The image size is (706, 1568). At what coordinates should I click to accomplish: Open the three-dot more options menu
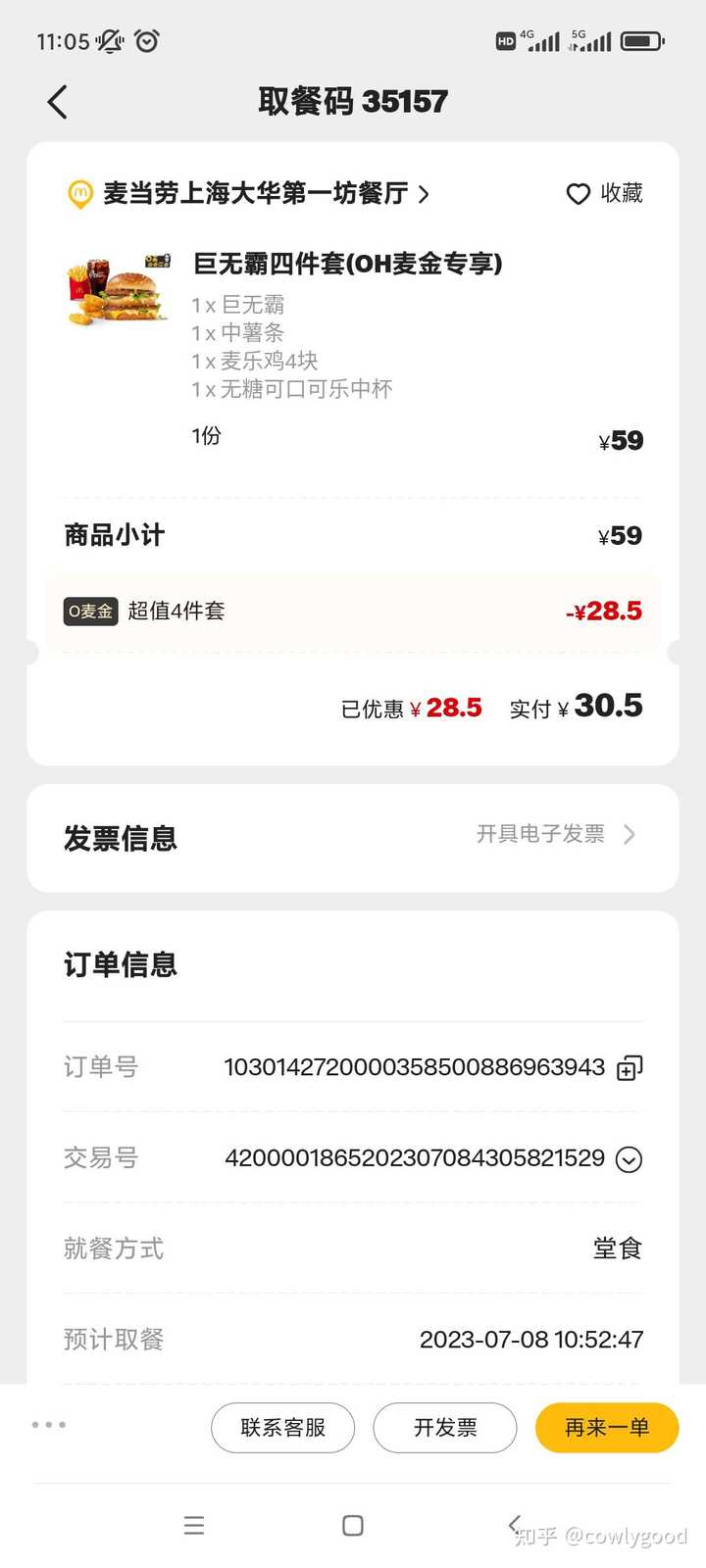49,1425
